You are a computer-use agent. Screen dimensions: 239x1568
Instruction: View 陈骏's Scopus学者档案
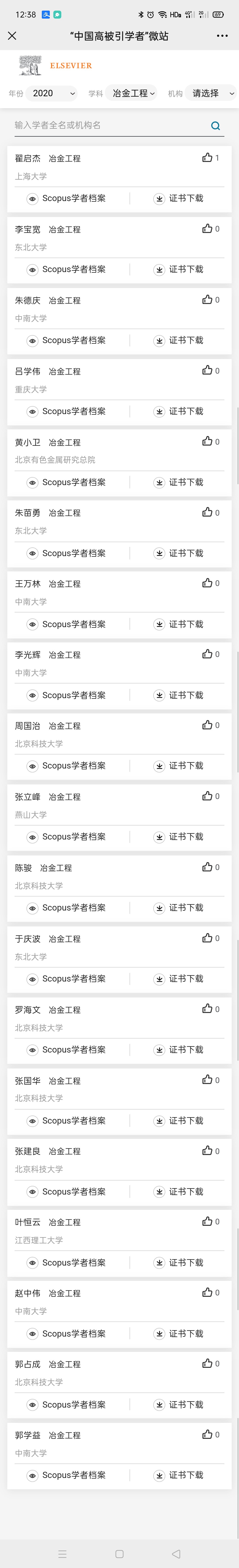point(67,908)
